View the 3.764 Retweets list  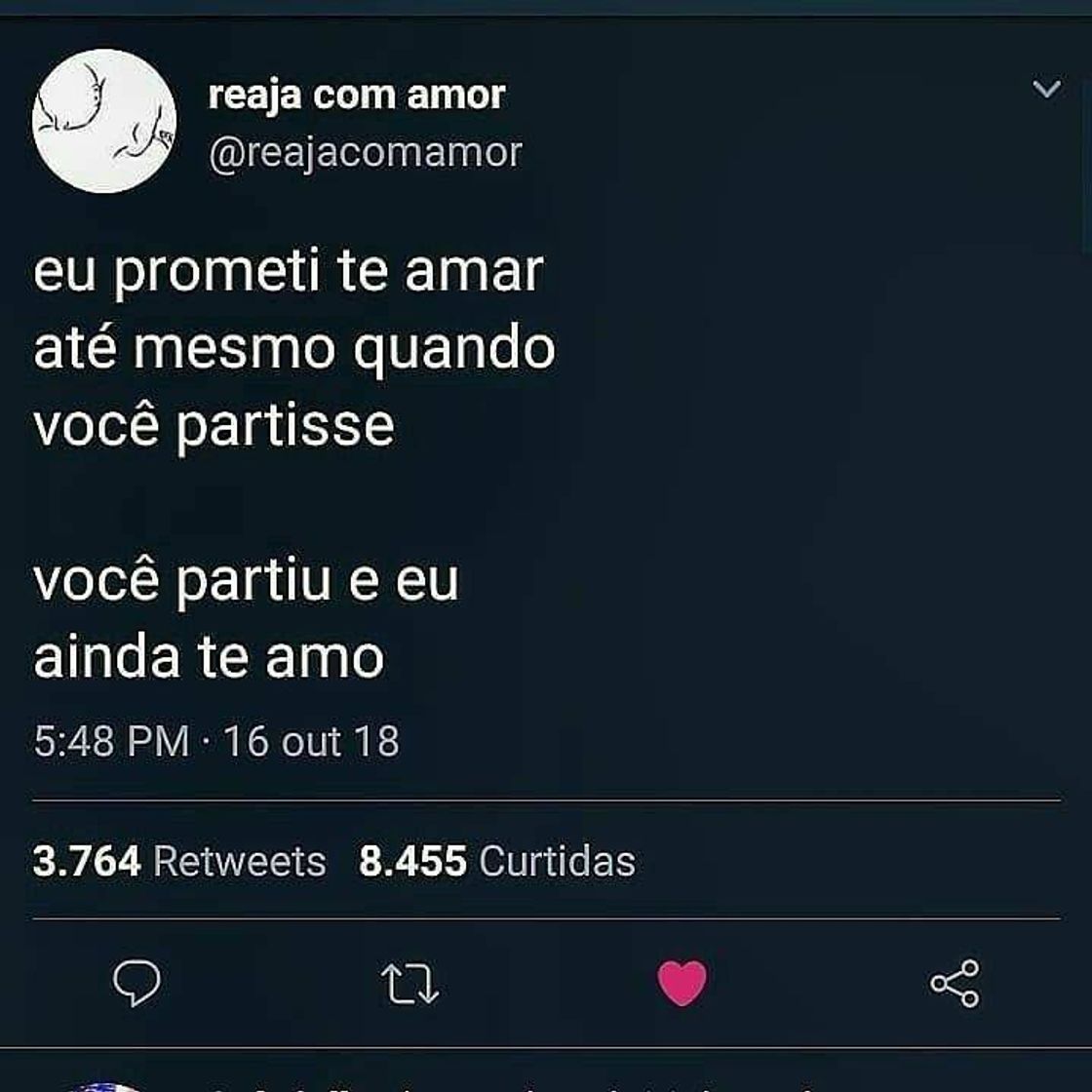pos(179,862)
